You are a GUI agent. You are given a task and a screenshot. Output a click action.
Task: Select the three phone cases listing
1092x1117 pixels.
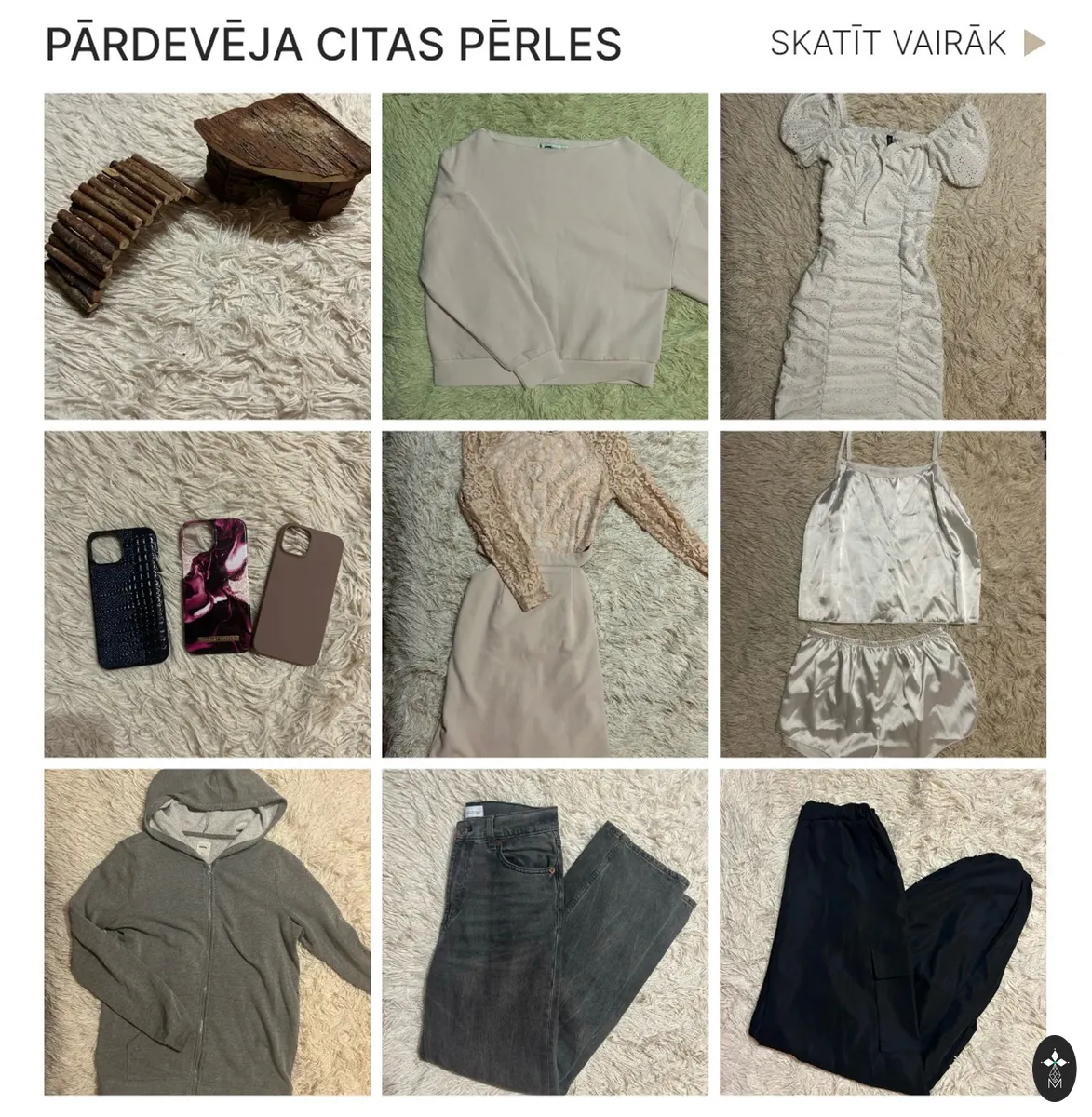[207, 594]
